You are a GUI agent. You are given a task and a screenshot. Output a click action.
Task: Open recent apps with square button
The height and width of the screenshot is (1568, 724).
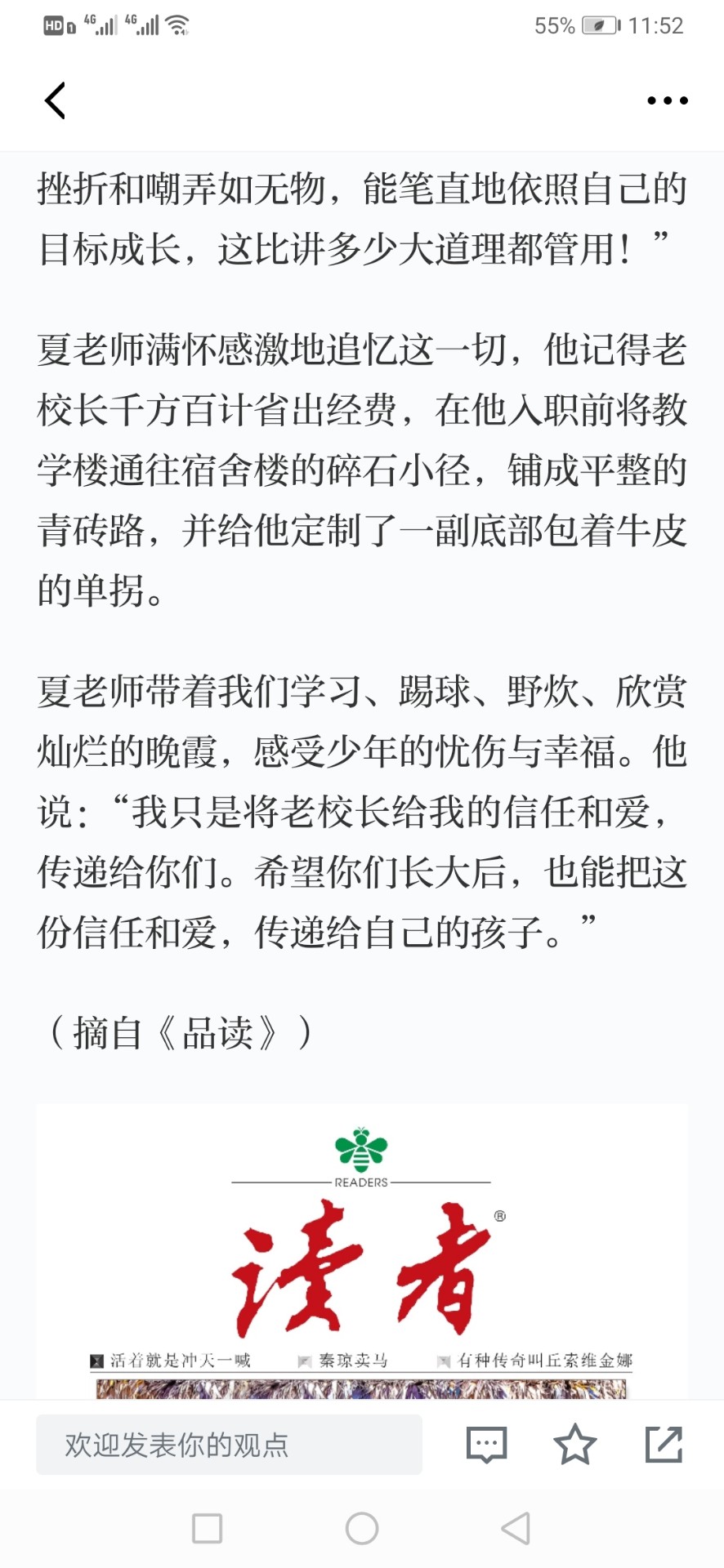tap(207, 1528)
